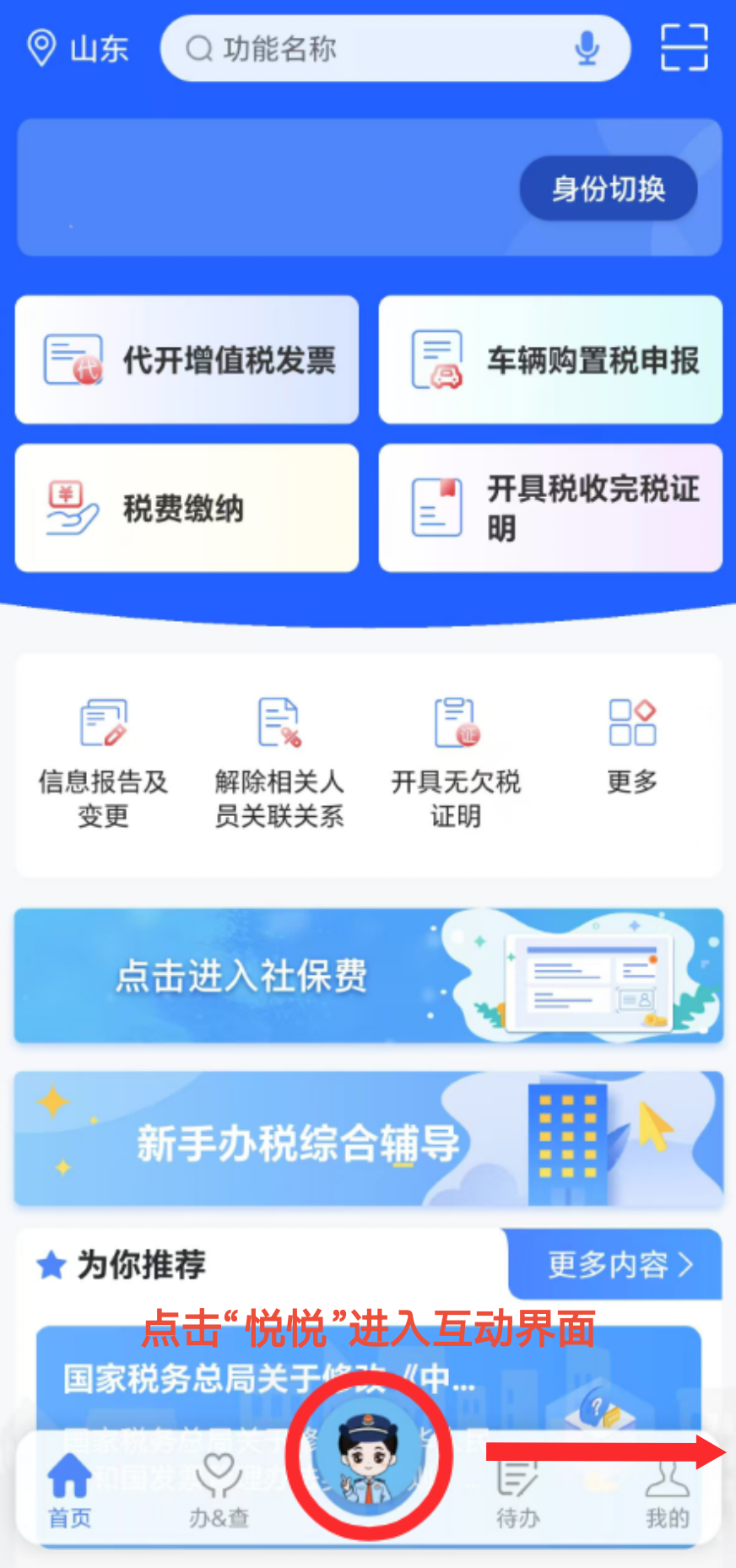The height and width of the screenshot is (1568, 736).
Task: Switch to the 待办 tab
Action: pyautogui.click(x=517, y=1492)
